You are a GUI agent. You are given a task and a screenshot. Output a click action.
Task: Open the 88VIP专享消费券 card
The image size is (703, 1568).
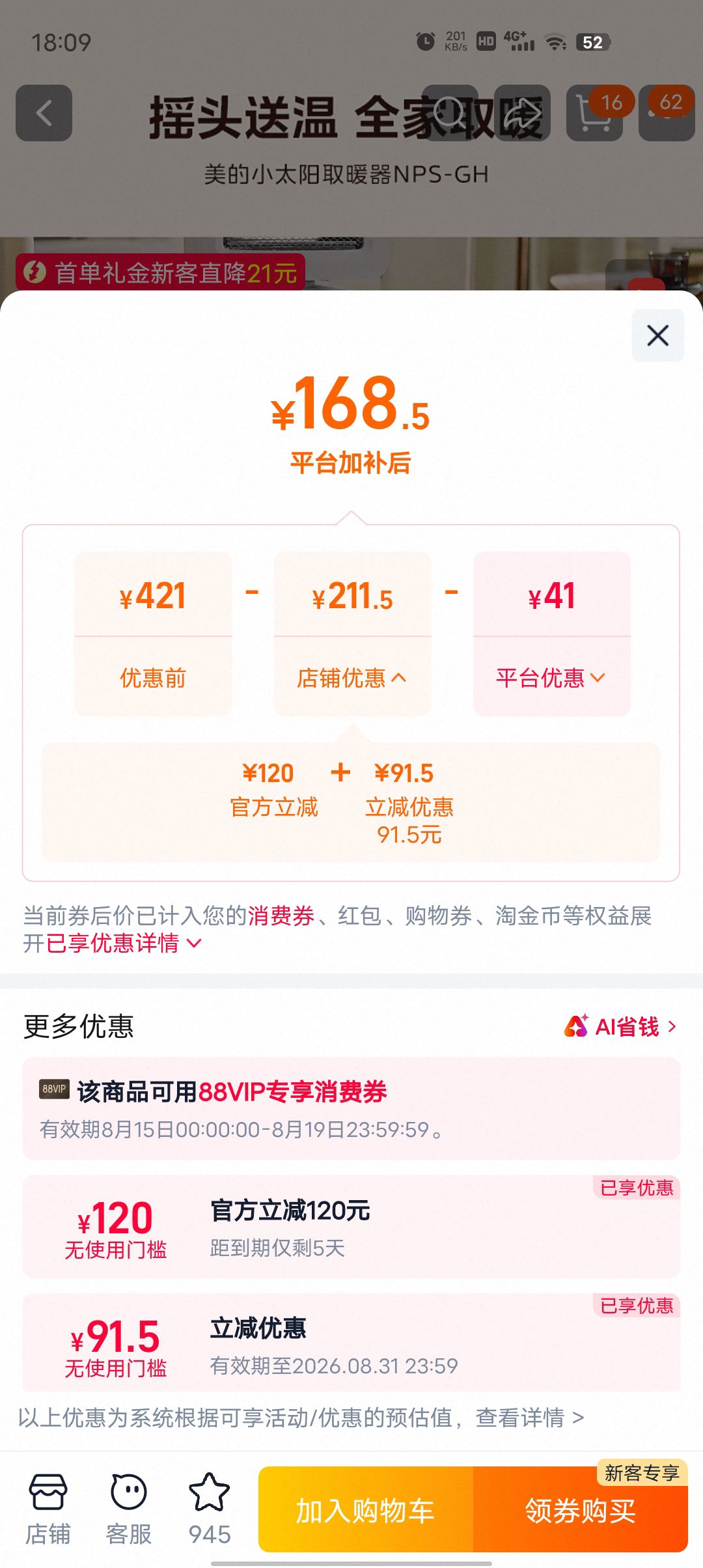pos(351,1108)
